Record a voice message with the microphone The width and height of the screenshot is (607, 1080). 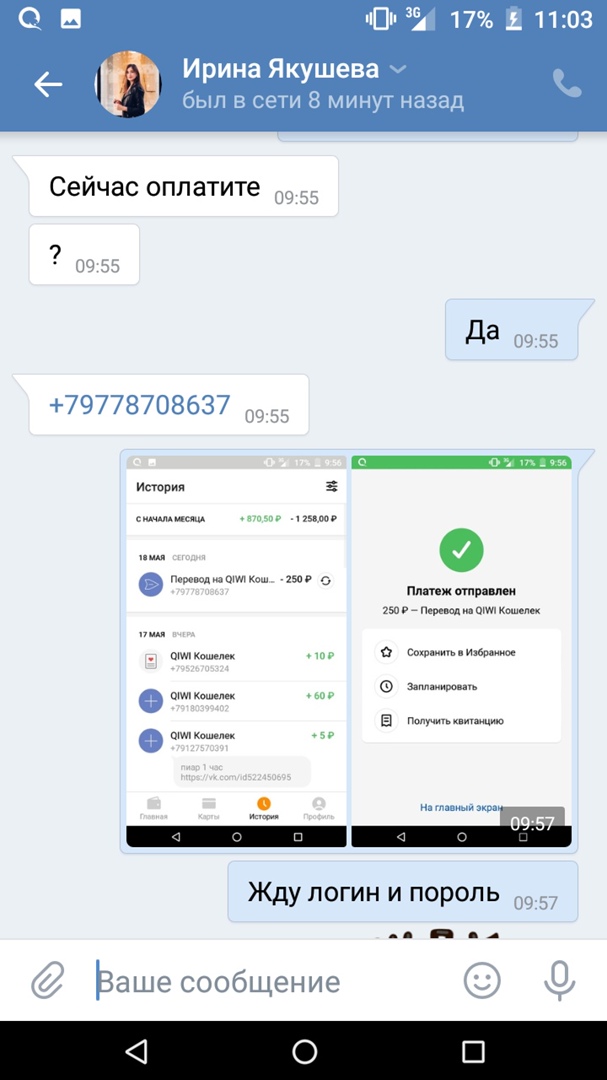[559, 981]
